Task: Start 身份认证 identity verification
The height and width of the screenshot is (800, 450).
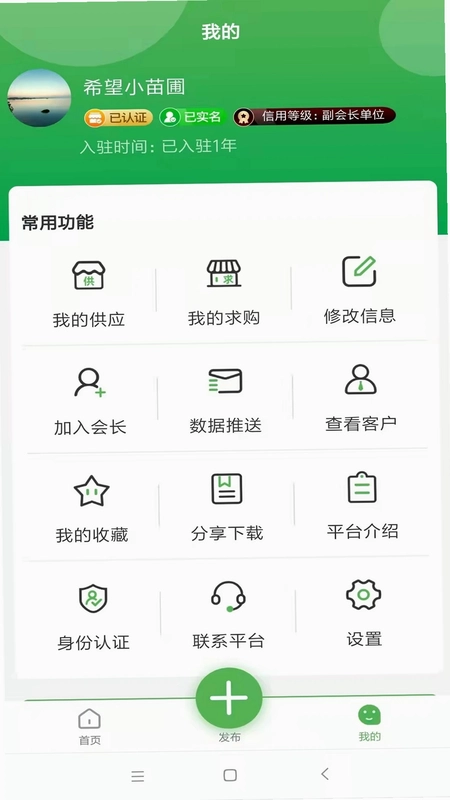Action: [93, 617]
